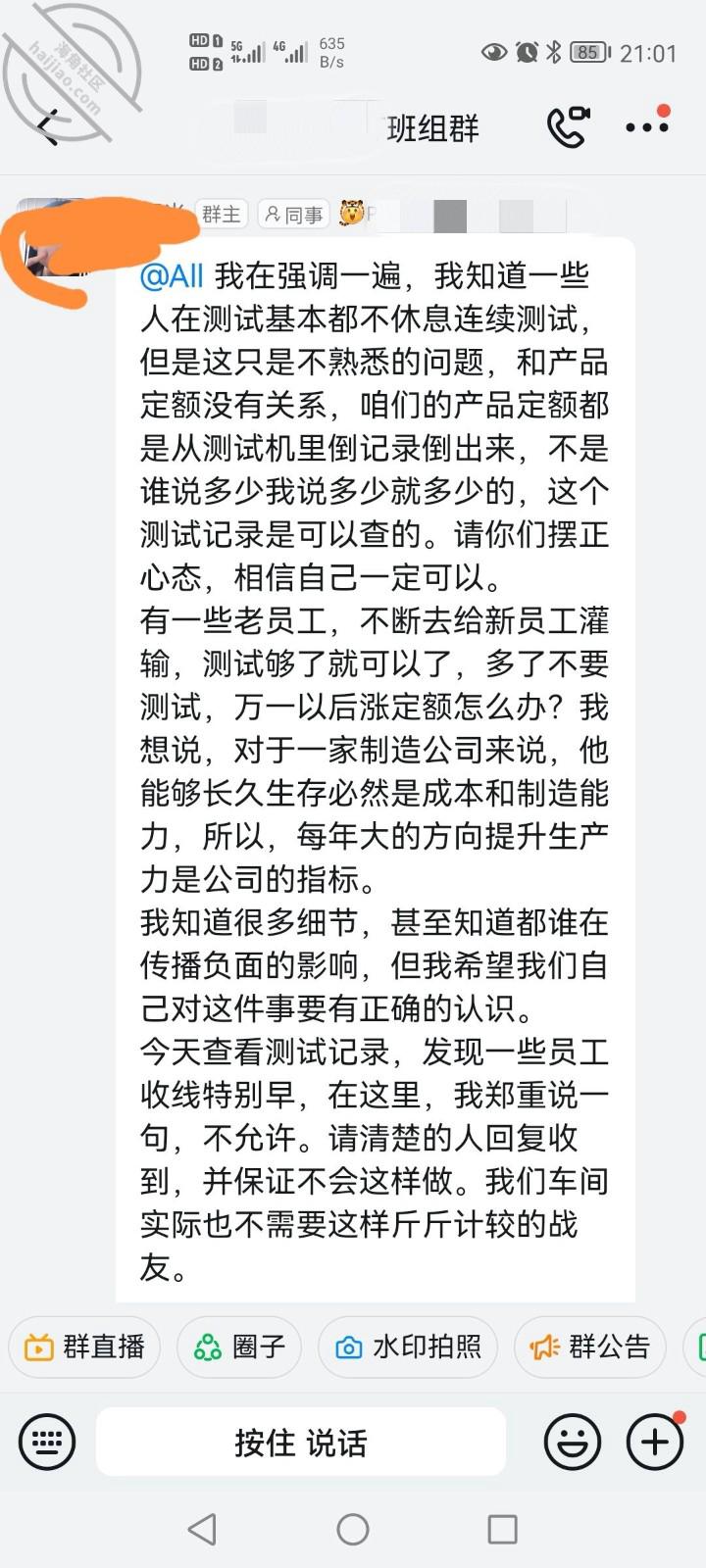The image size is (706, 1568).
Task: Go back from the 班组群 chat
Action: [x=47, y=127]
